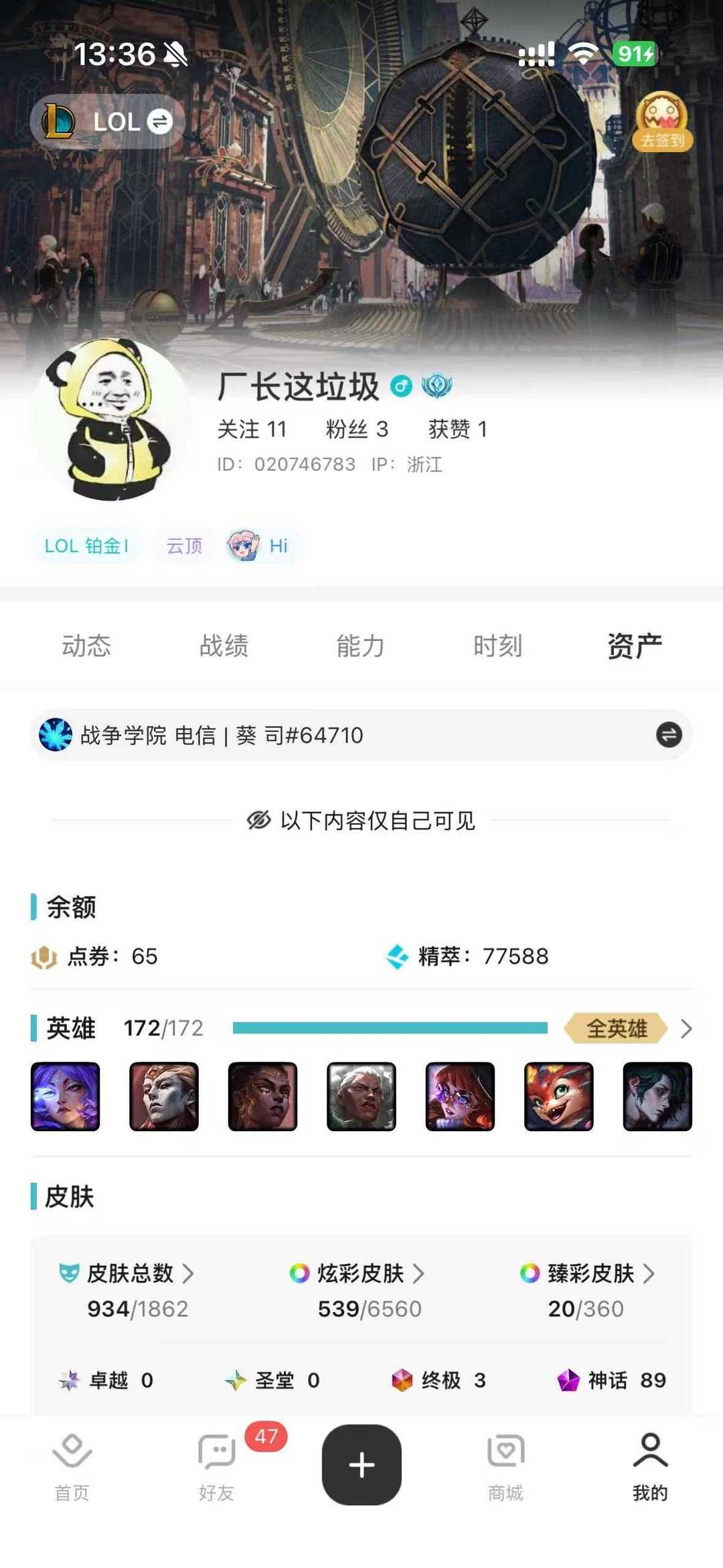Open the 神话 skin category icon
The width and height of the screenshot is (723, 1568).
pos(570,1381)
